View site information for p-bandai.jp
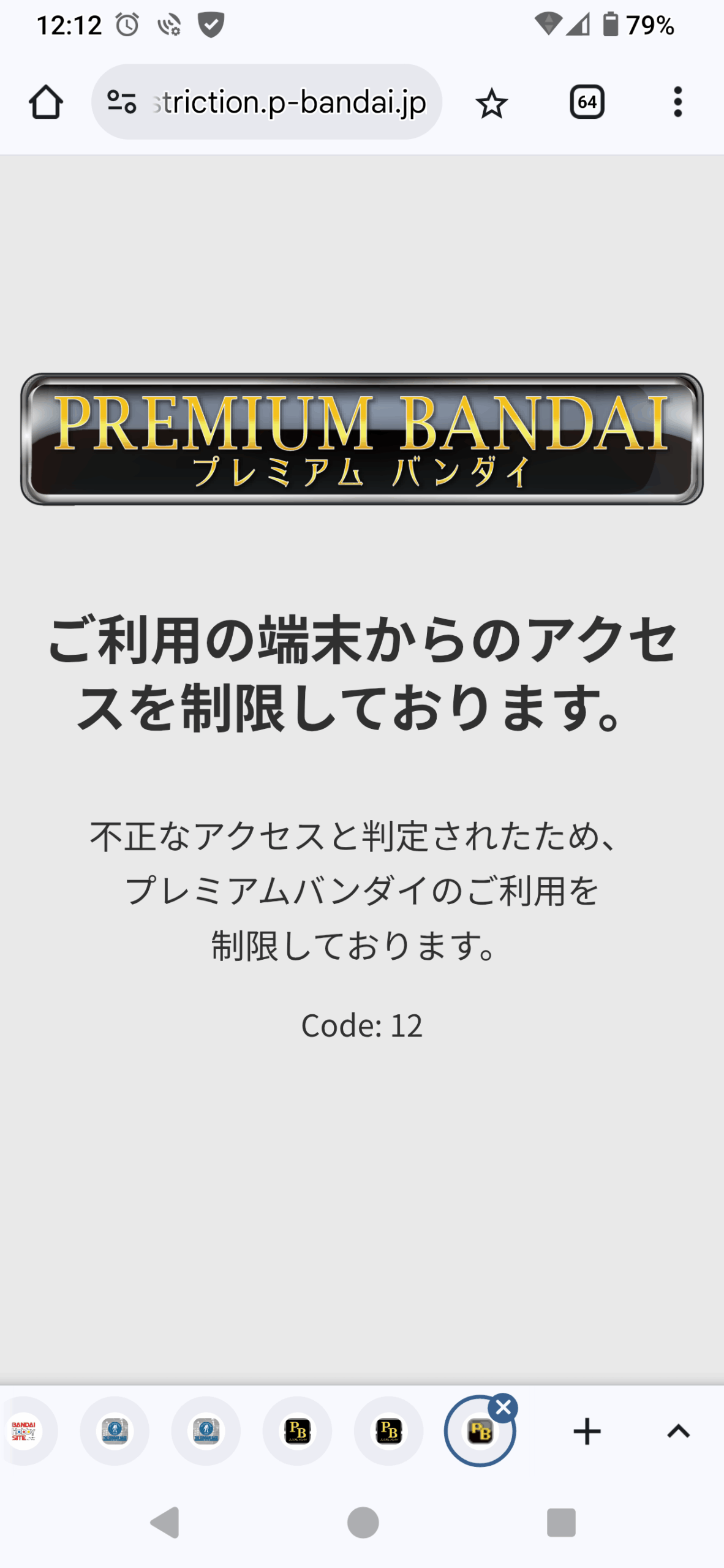This screenshot has width=724, height=1568. 121,102
